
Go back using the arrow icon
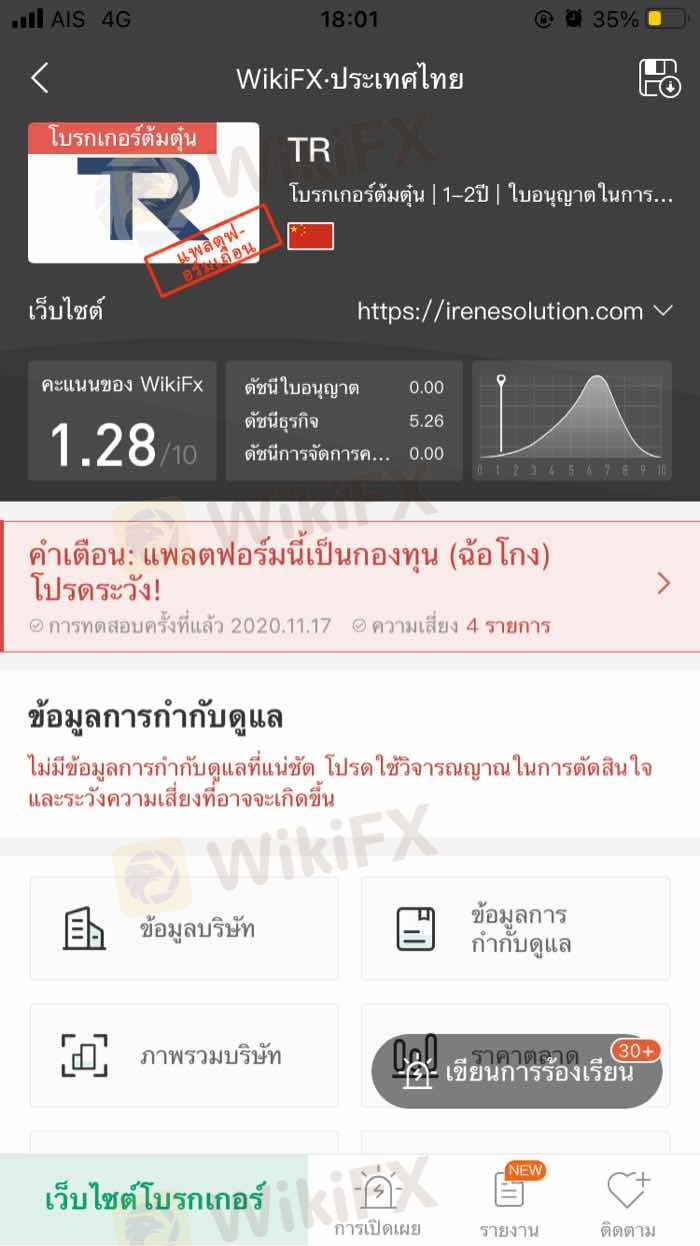click(40, 78)
